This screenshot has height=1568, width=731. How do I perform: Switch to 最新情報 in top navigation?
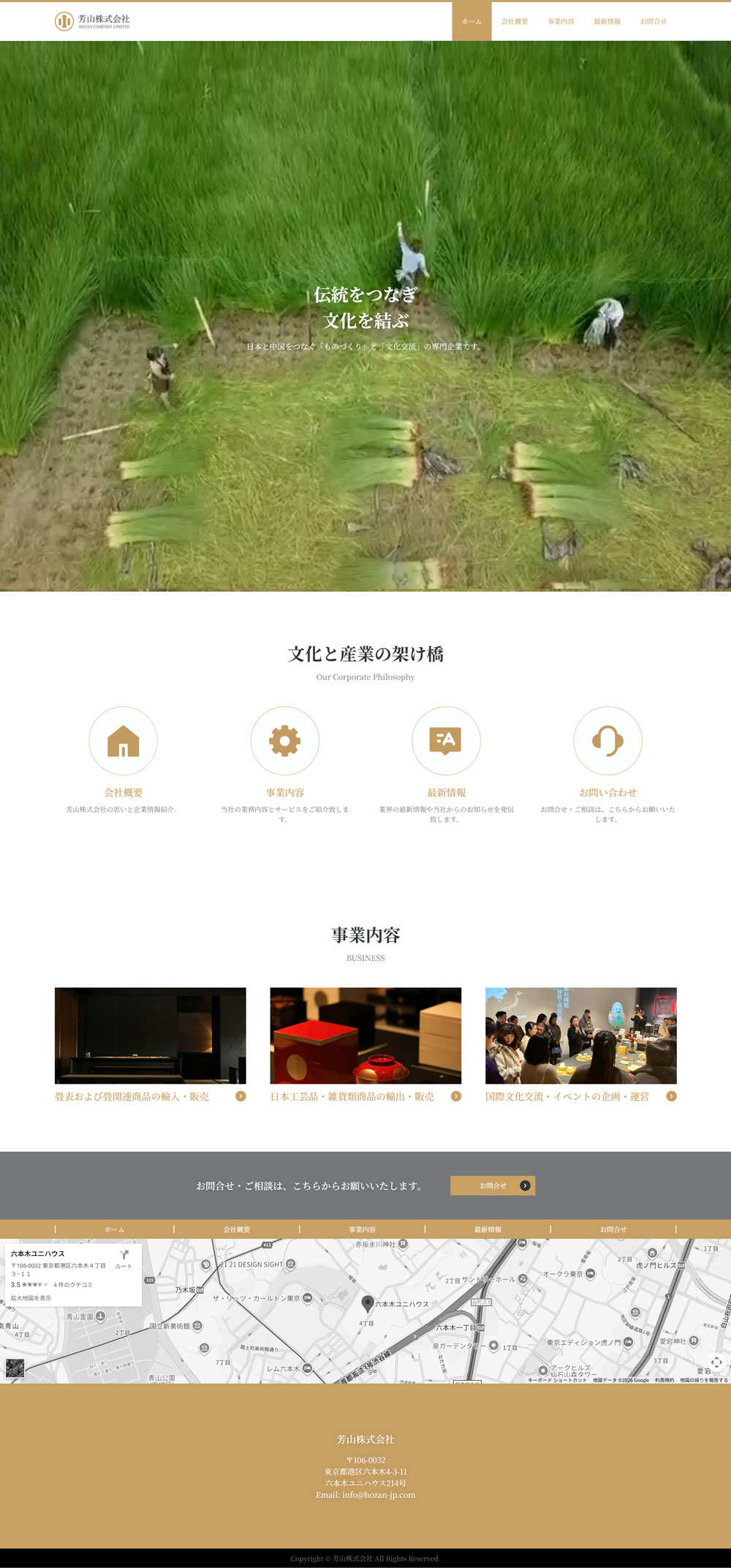(x=607, y=21)
